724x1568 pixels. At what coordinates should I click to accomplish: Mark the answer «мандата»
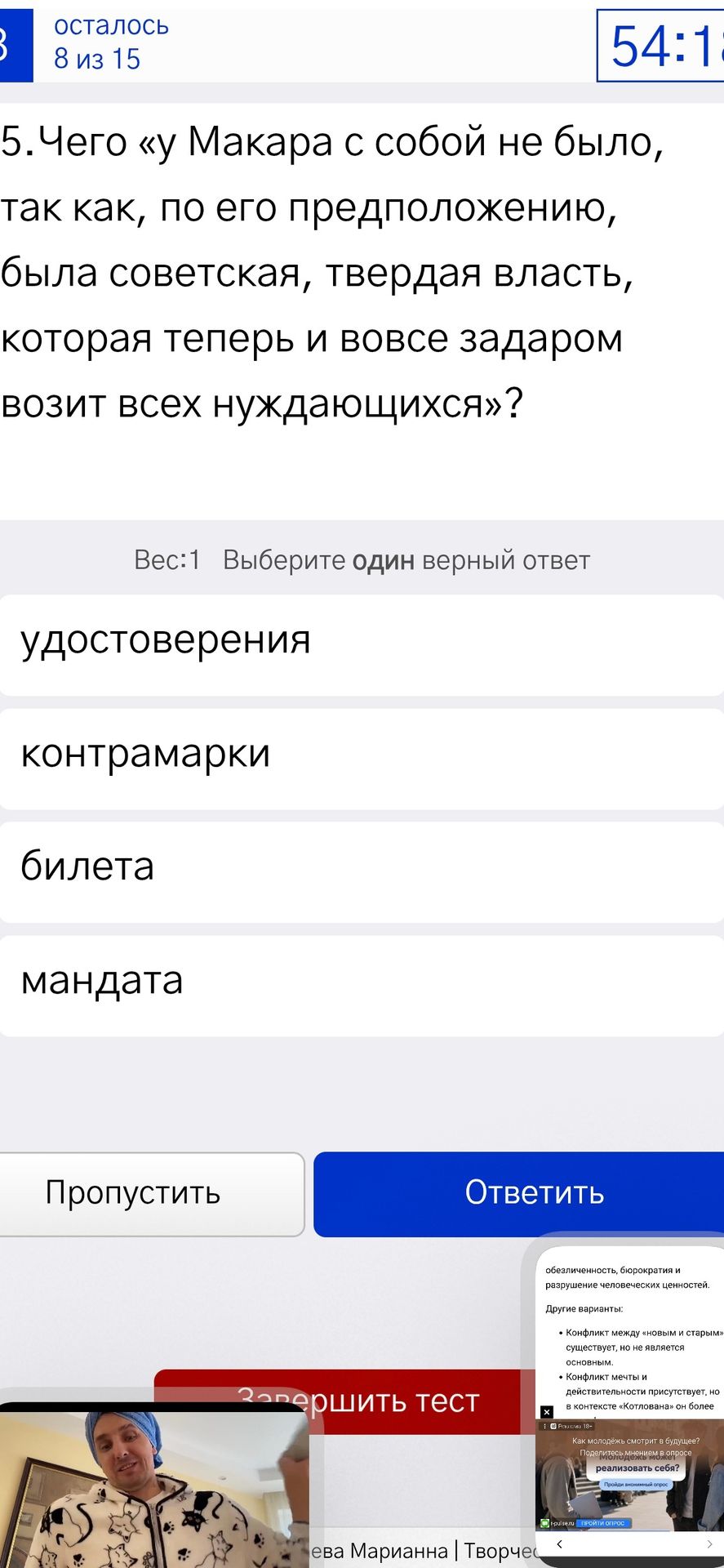tap(362, 986)
